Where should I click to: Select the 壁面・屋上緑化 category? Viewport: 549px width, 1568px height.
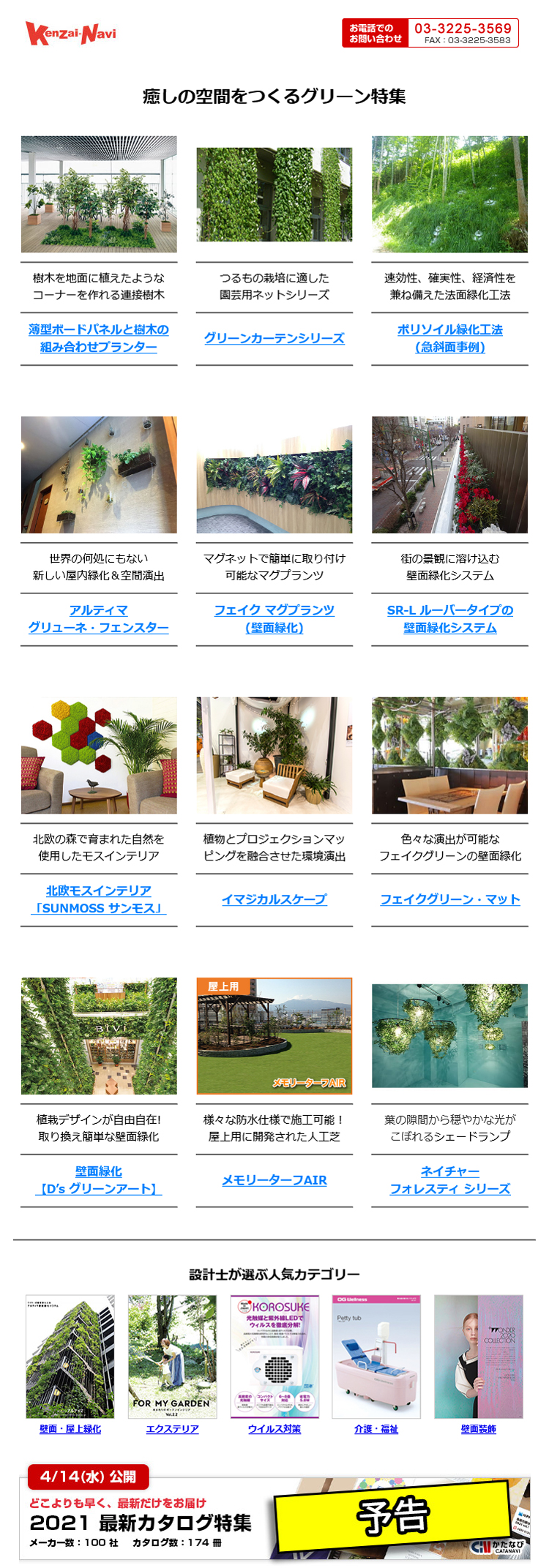tap(70, 1429)
